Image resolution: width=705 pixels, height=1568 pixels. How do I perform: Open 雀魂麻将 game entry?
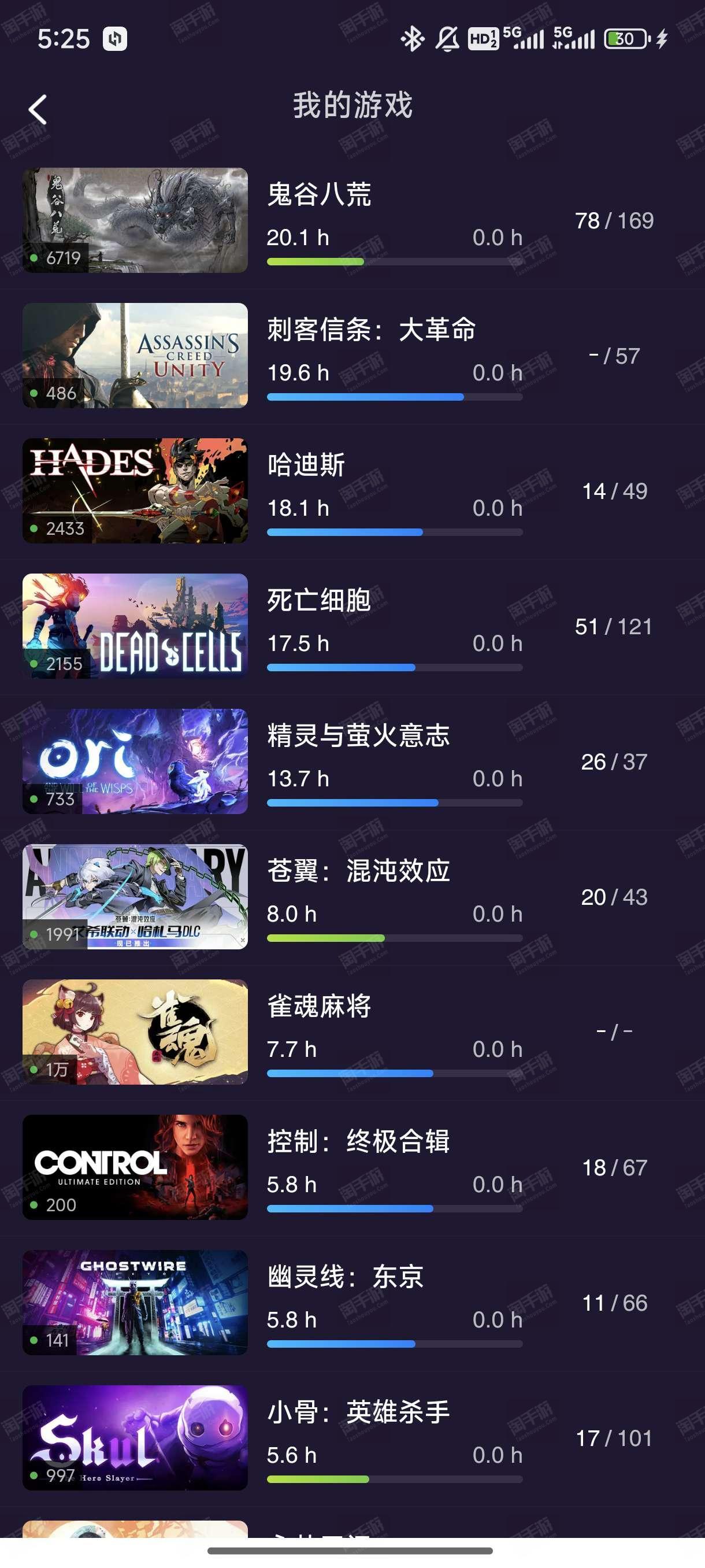[352, 1031]
